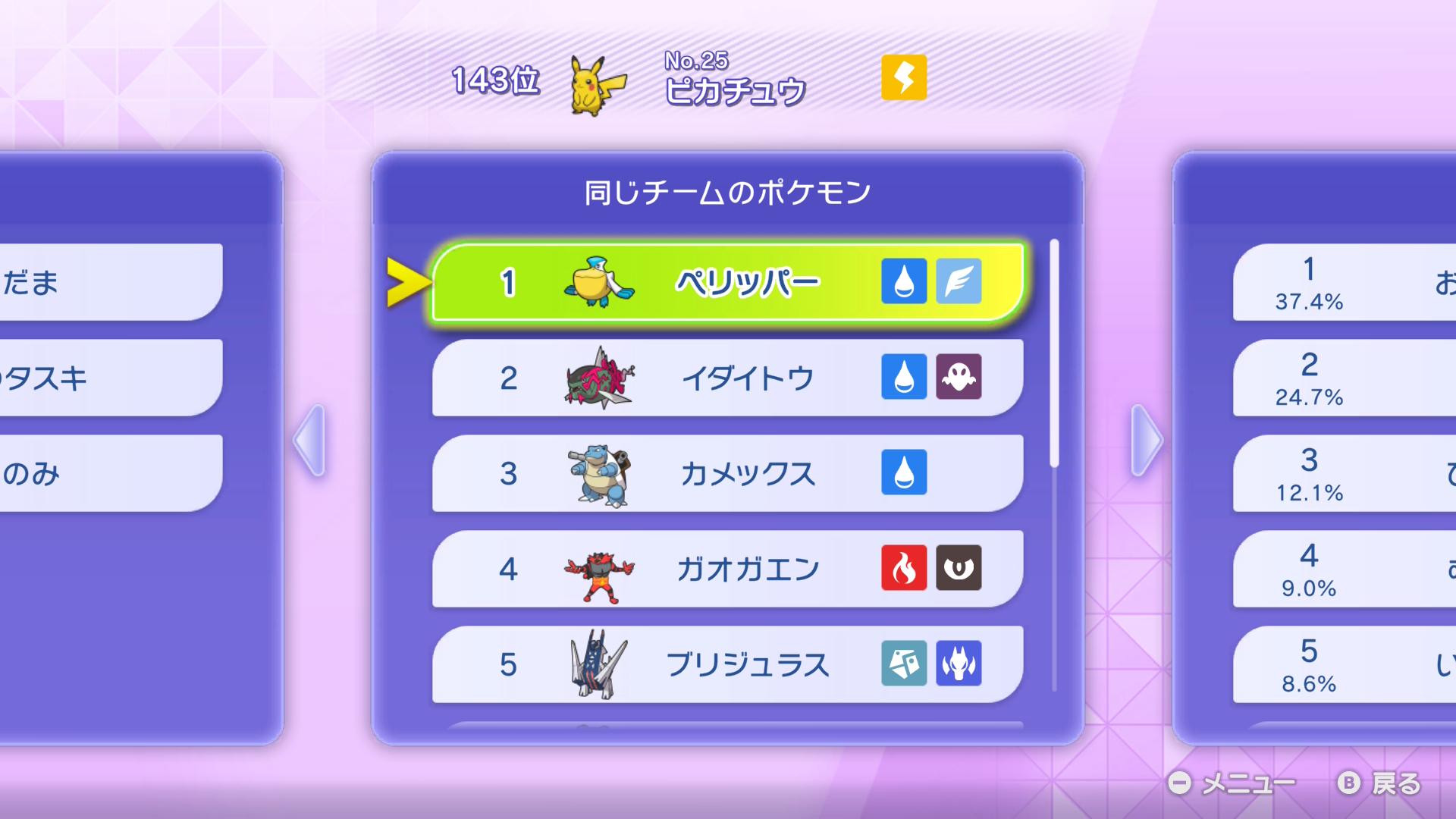Open the ガオガエン entry
Image resolution: width=1456 pixels, height=819 pixels.
(728, 569)
